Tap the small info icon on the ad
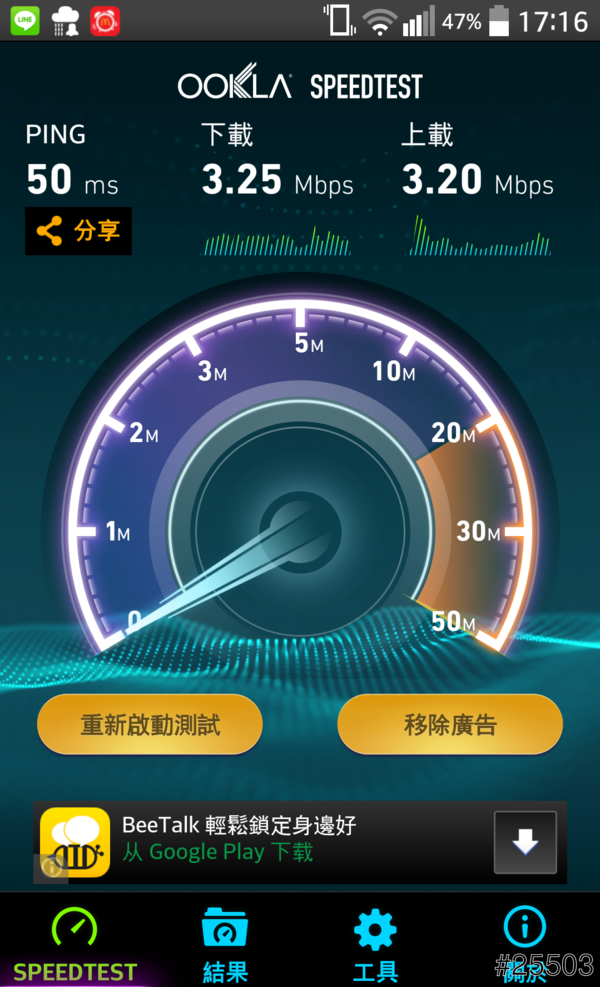 pyautogui.click(x=51, y=868)
